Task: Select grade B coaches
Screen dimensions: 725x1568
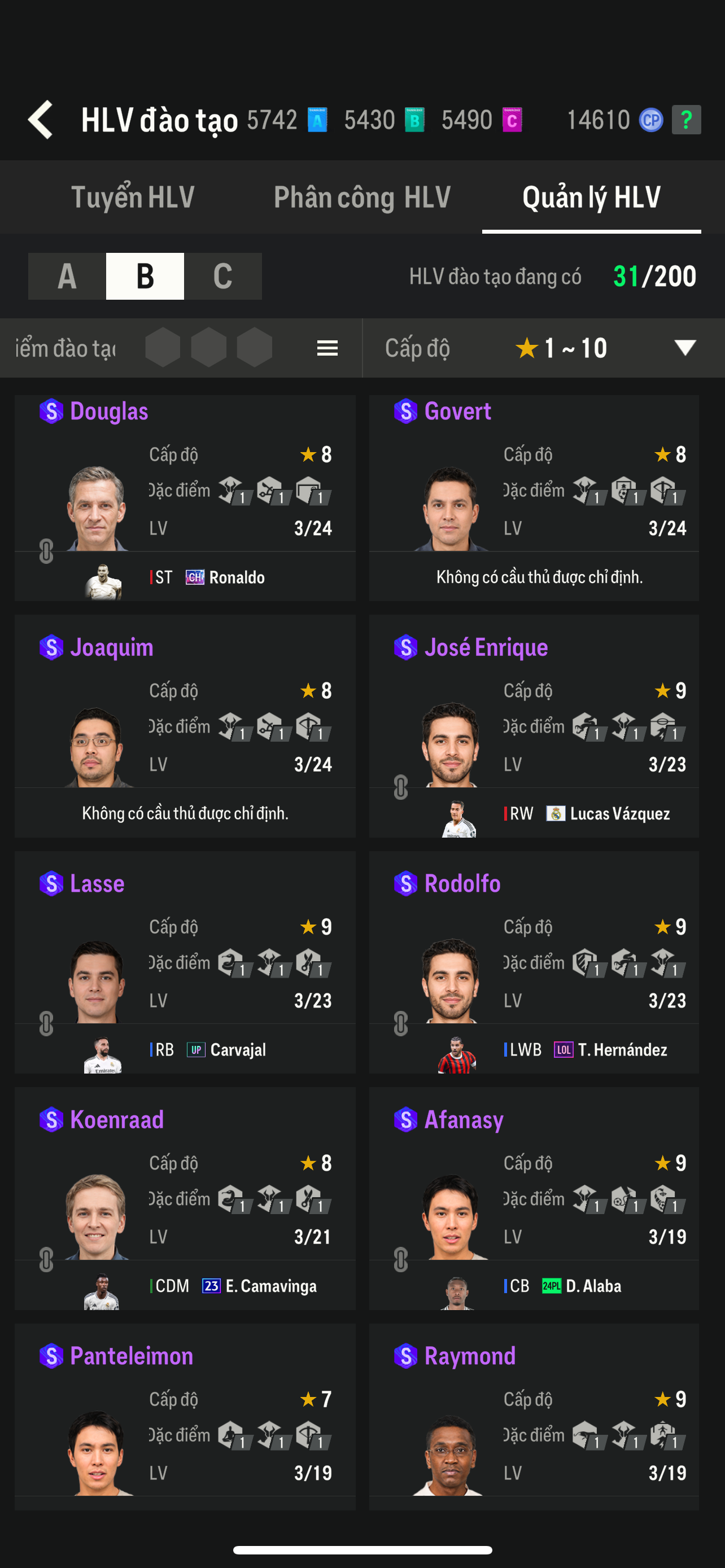Action: point(145,277)
